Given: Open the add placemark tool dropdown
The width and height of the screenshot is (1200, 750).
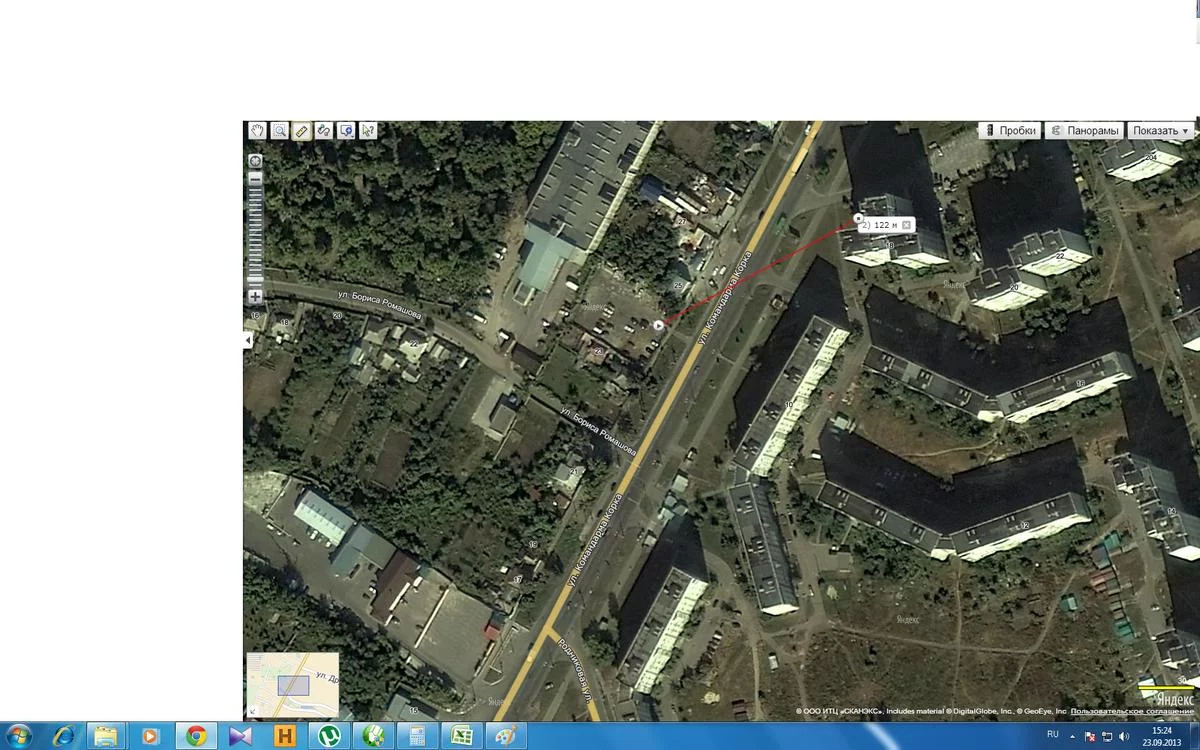Looking at the screenshot, I should click(346, 130).
